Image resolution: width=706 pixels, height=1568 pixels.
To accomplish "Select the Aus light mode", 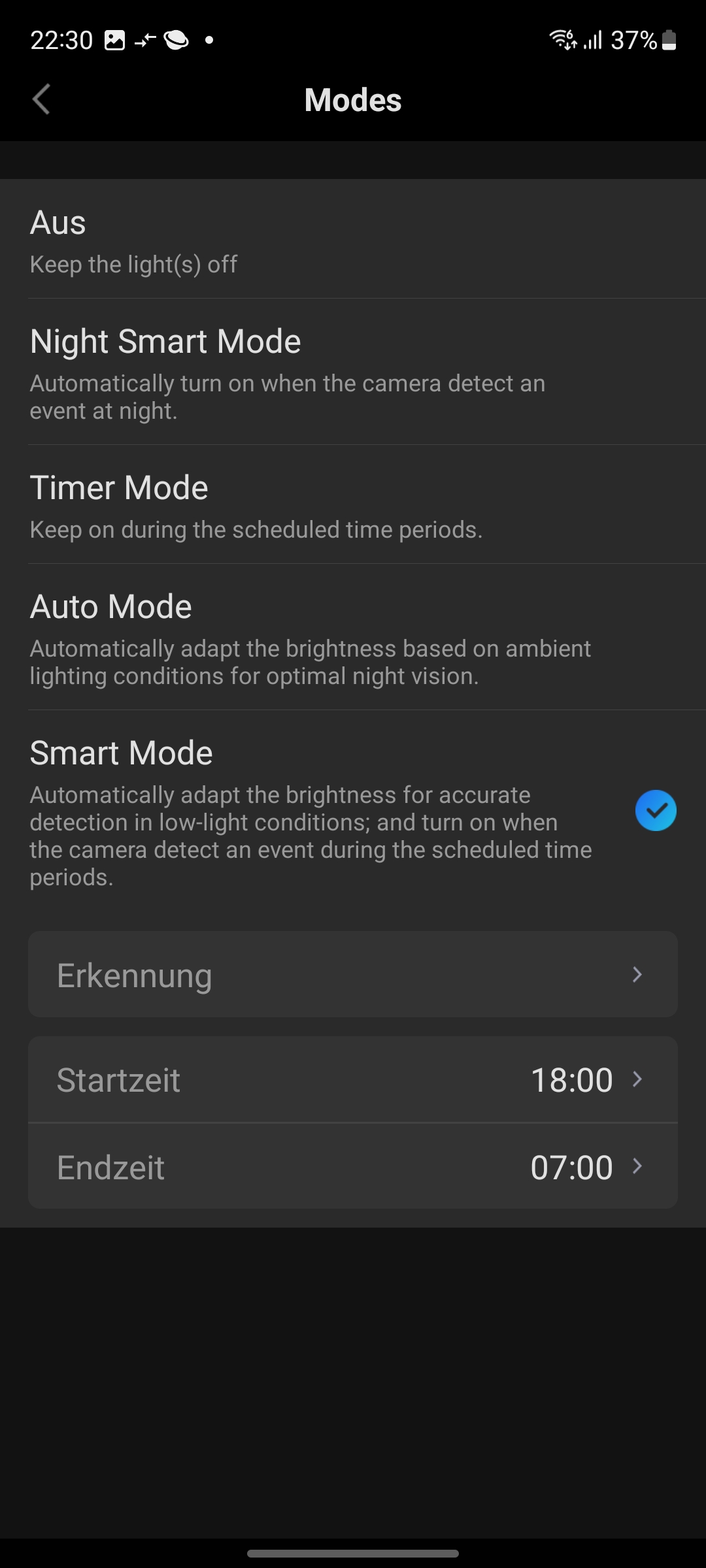I will (353, 240).
